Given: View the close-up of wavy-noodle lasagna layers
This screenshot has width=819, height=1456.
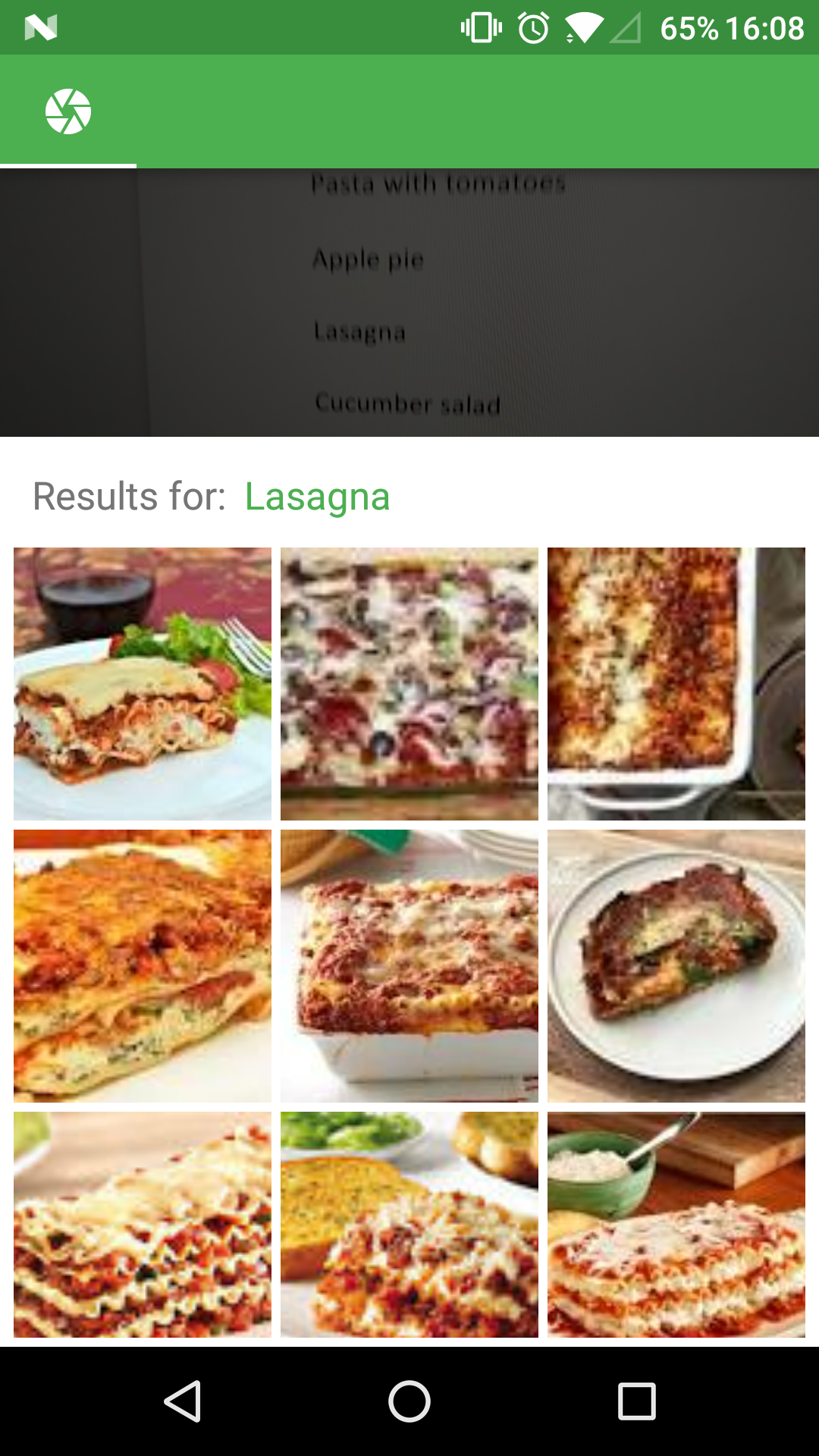Looking at the screenshot, I should 143,1224.
